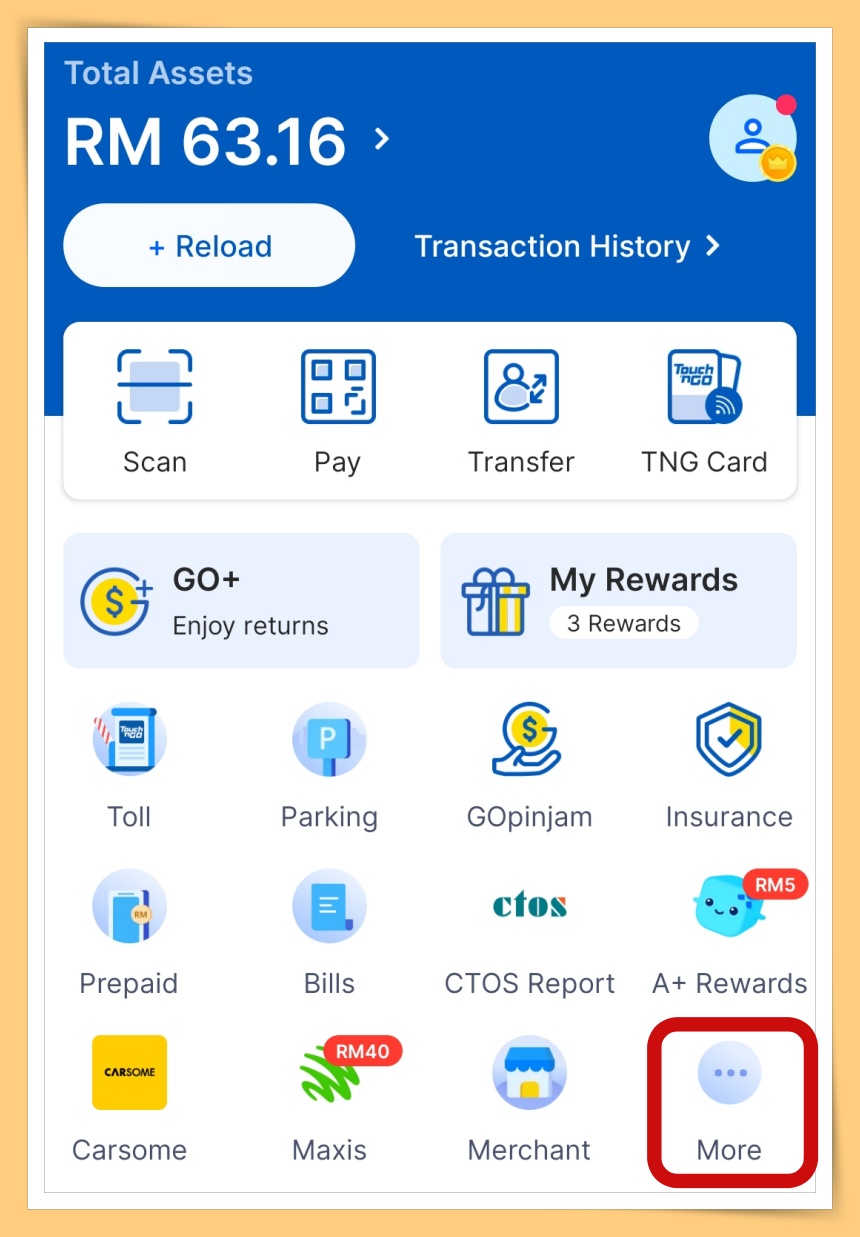Viewport: 860px width, 1237px height.
Task: Open Bills payment
Action: (329, 932)
